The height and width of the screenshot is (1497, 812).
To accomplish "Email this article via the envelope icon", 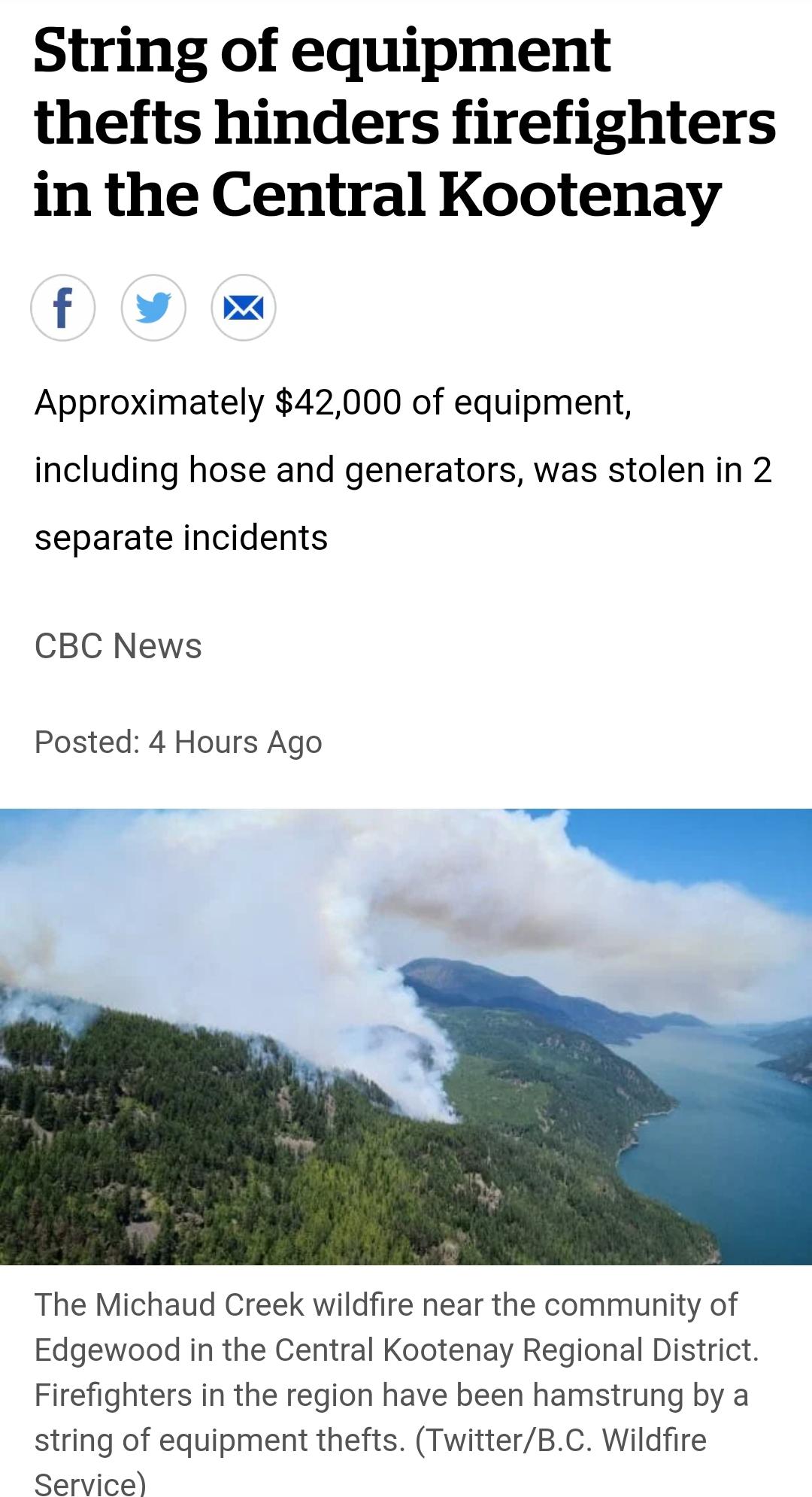I will click(242, 305).
